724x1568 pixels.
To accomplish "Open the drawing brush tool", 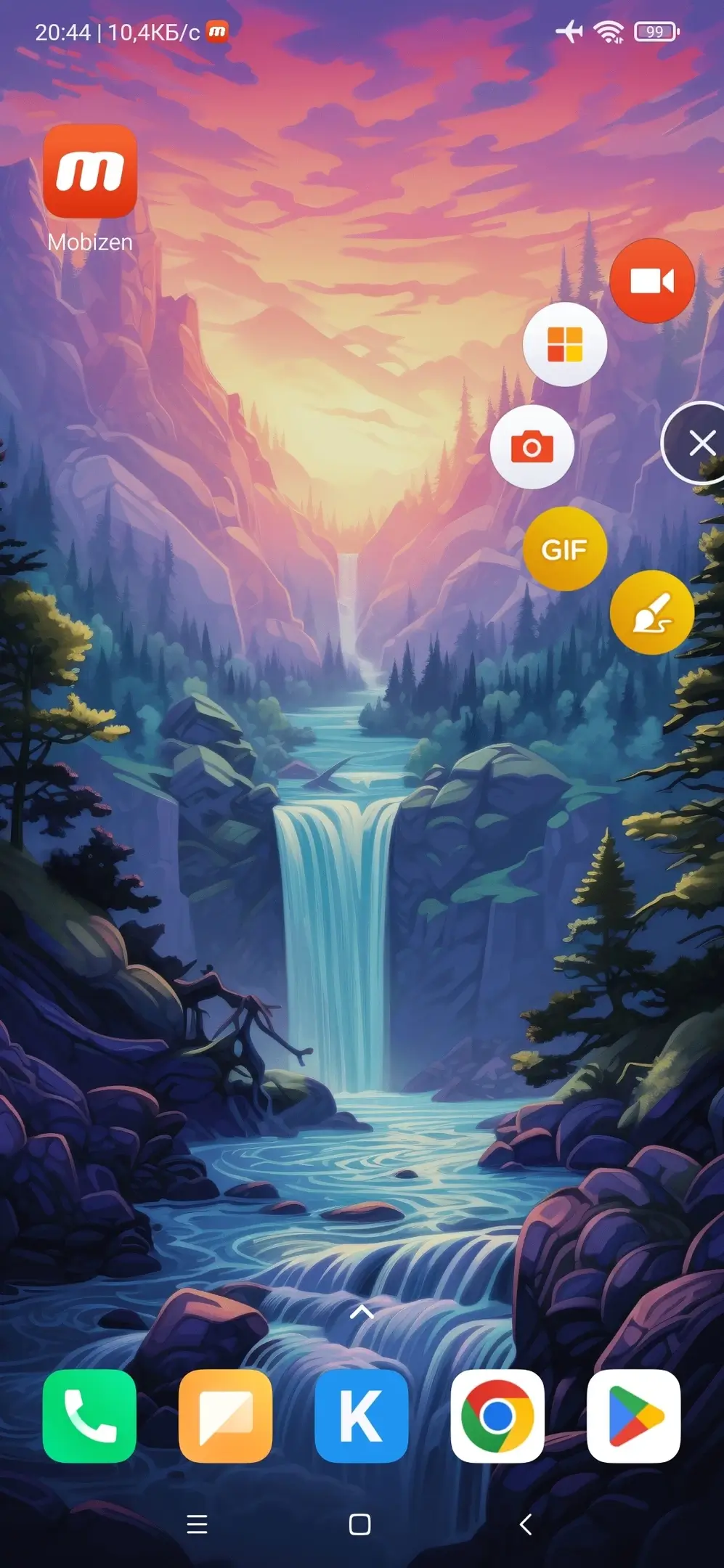I will point(651,613).
